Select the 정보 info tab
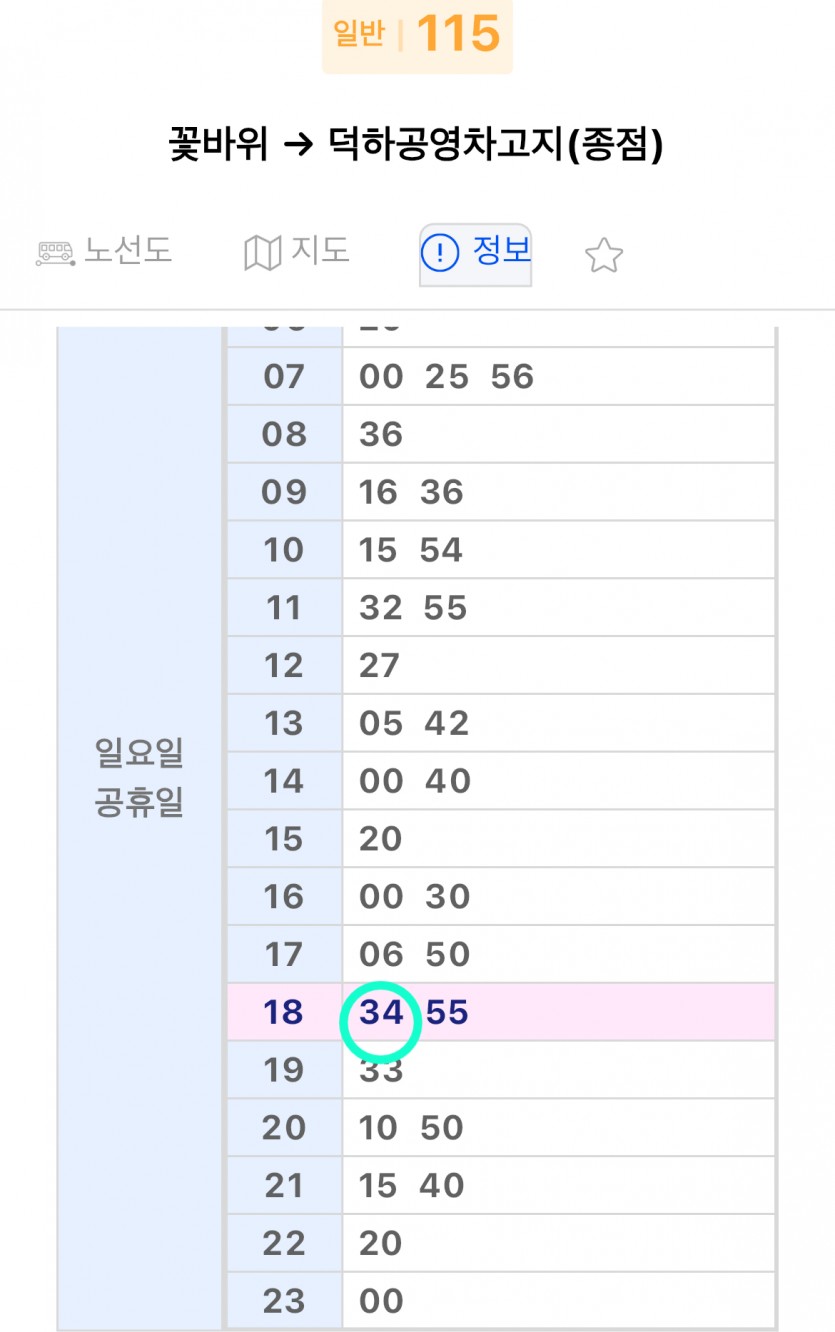The width and height of the screenshot is (835, 1332). (476, 253)
